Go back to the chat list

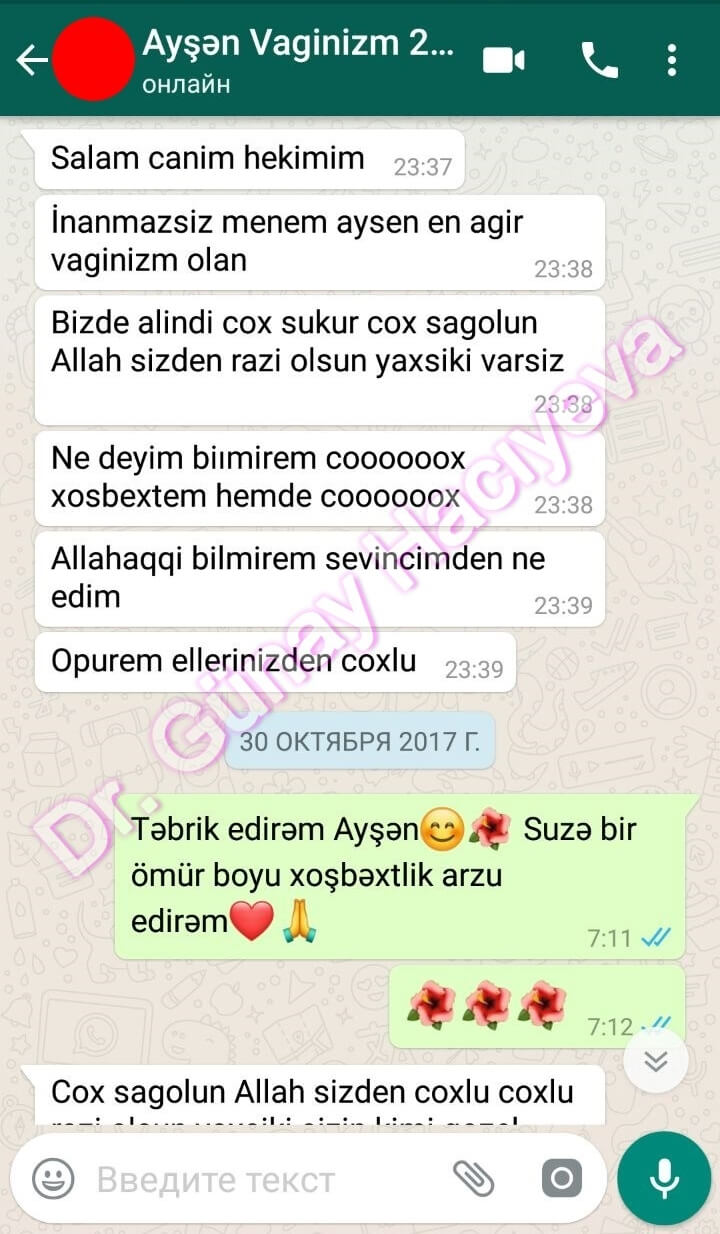click(x=30, y=60)
